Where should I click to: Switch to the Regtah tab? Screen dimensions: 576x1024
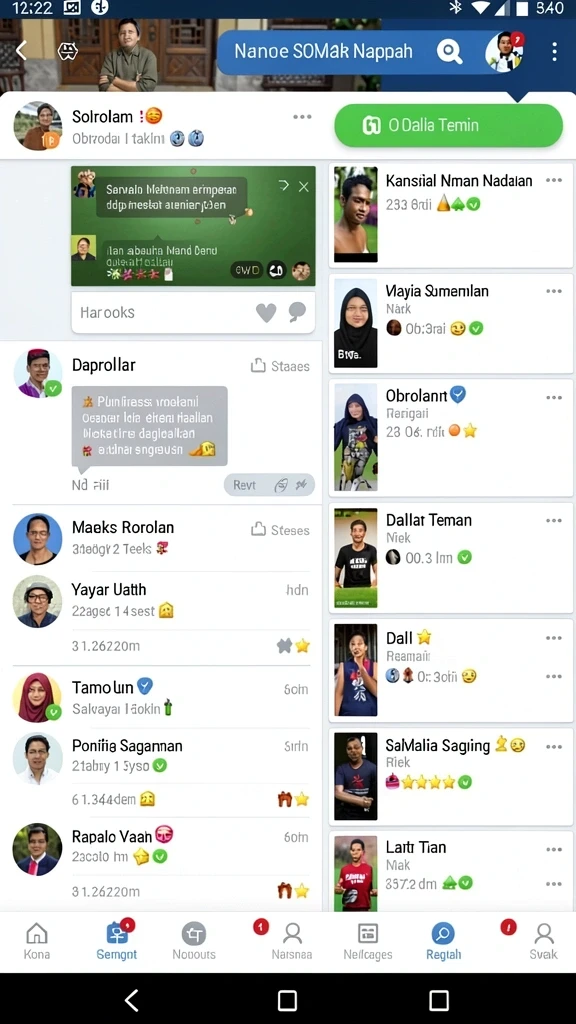(443, 942)
